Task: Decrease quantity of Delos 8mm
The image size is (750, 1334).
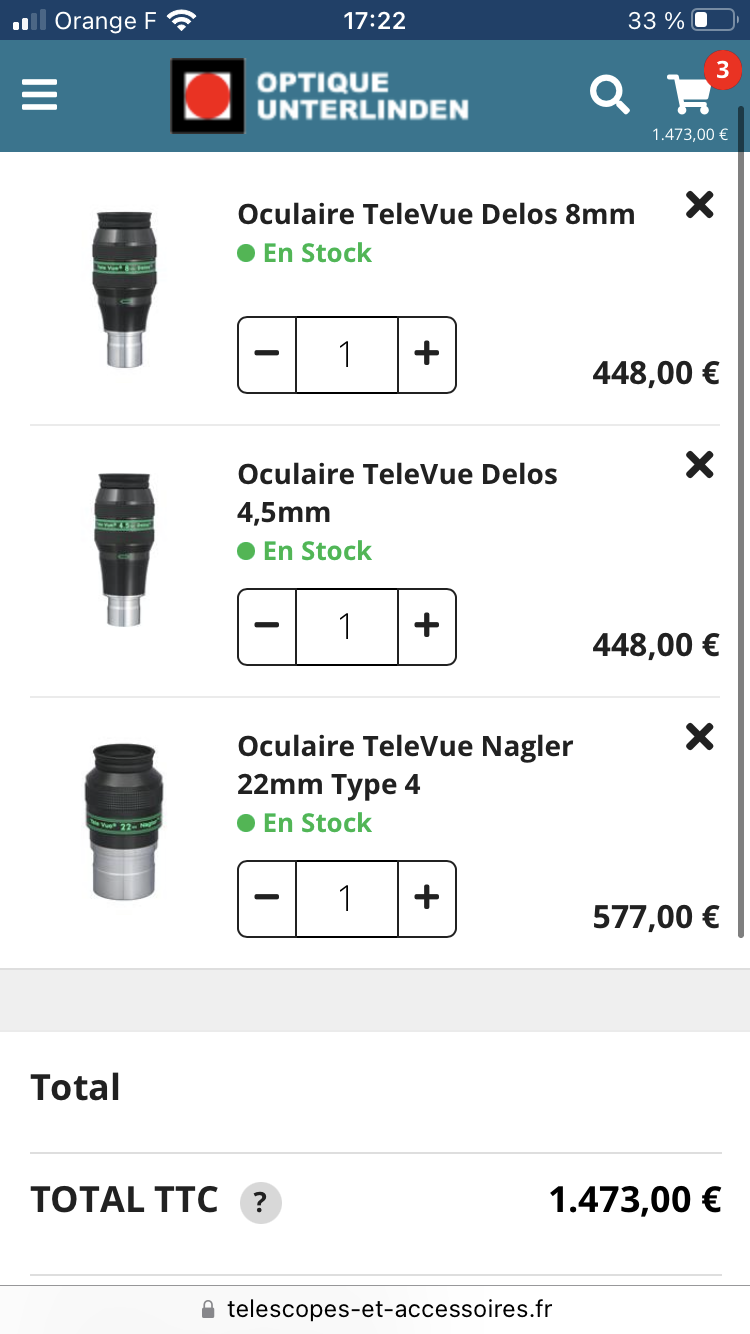Action: tap(267, 355)
